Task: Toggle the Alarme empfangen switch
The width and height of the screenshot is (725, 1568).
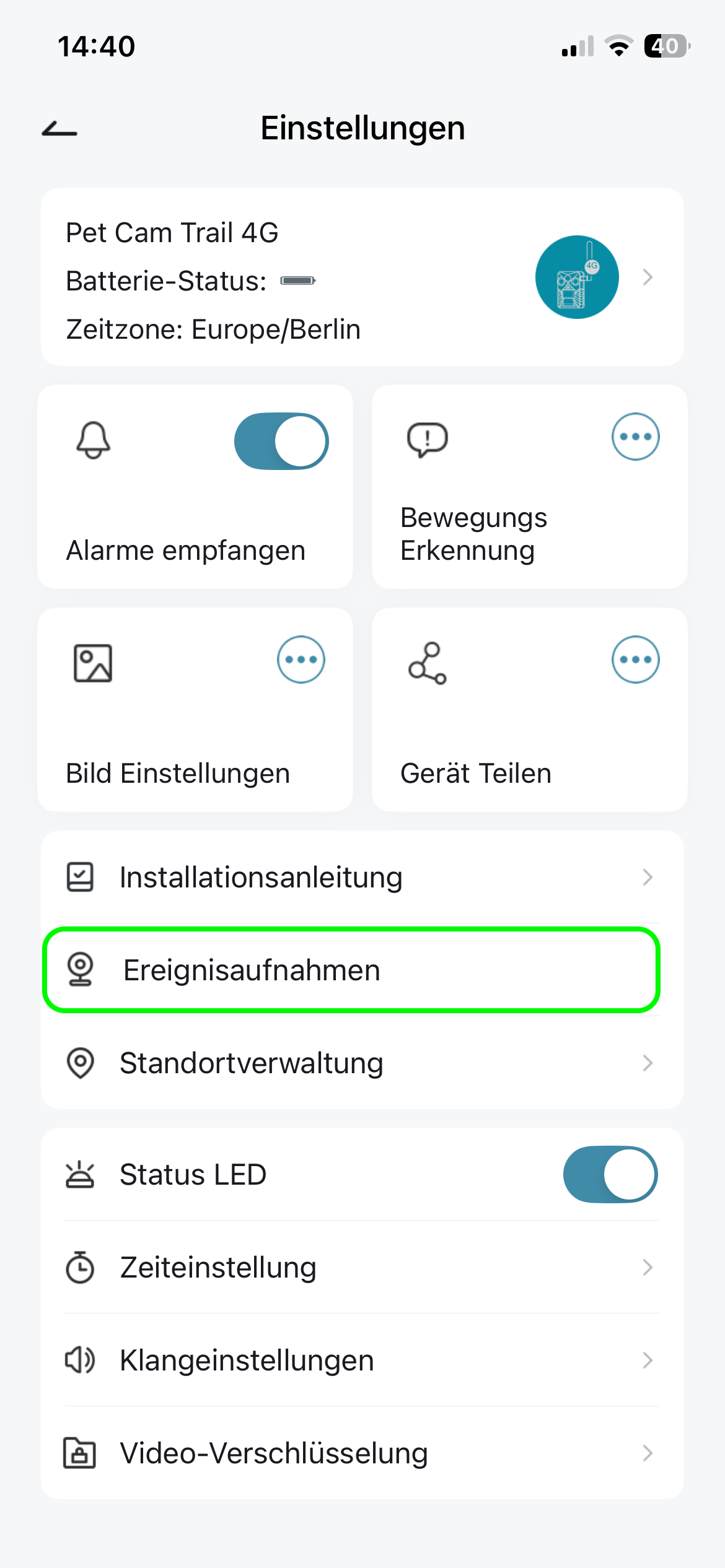Action: pos(281,441)
